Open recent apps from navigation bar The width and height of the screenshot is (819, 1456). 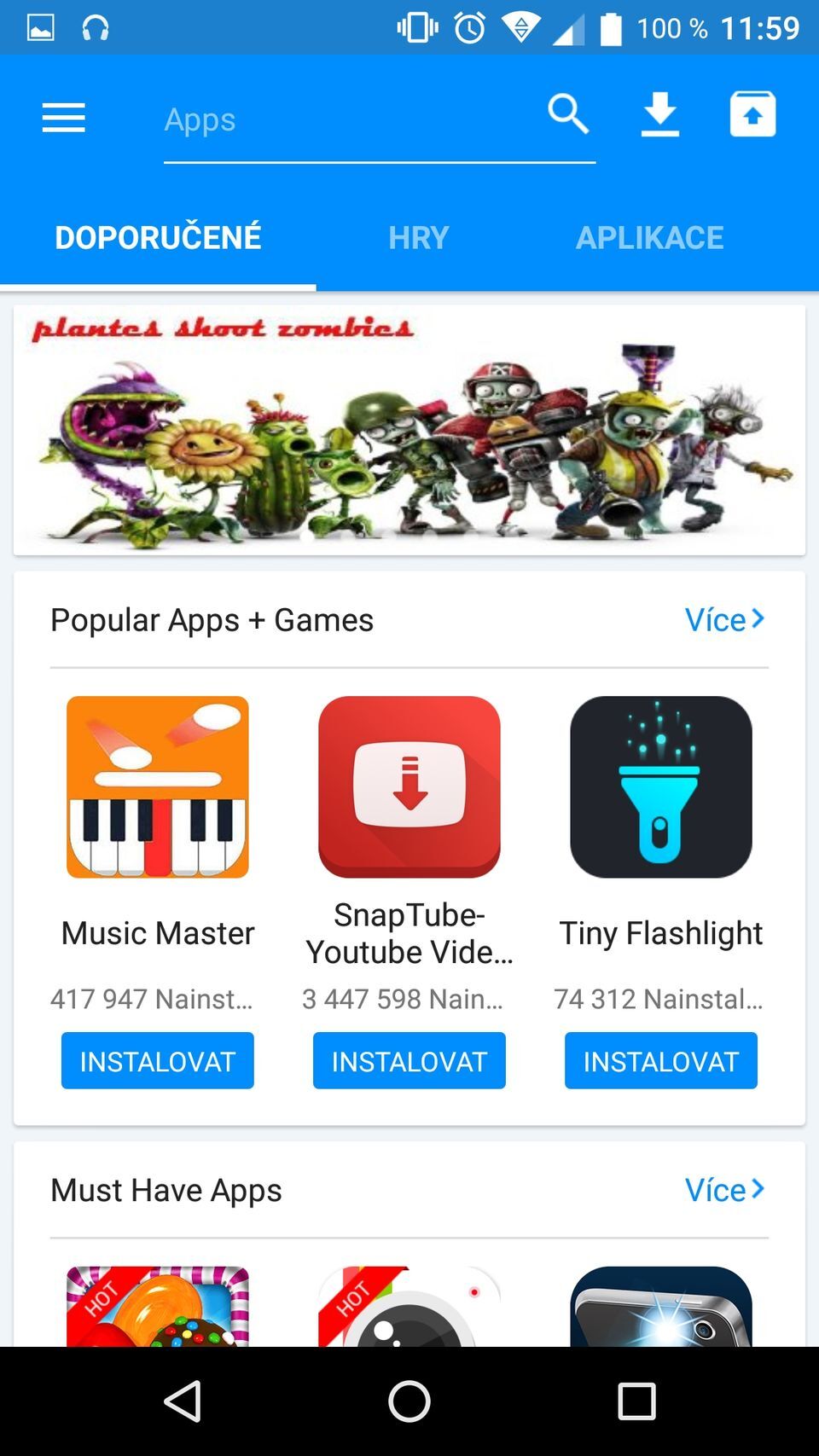tap(636, 1401)
